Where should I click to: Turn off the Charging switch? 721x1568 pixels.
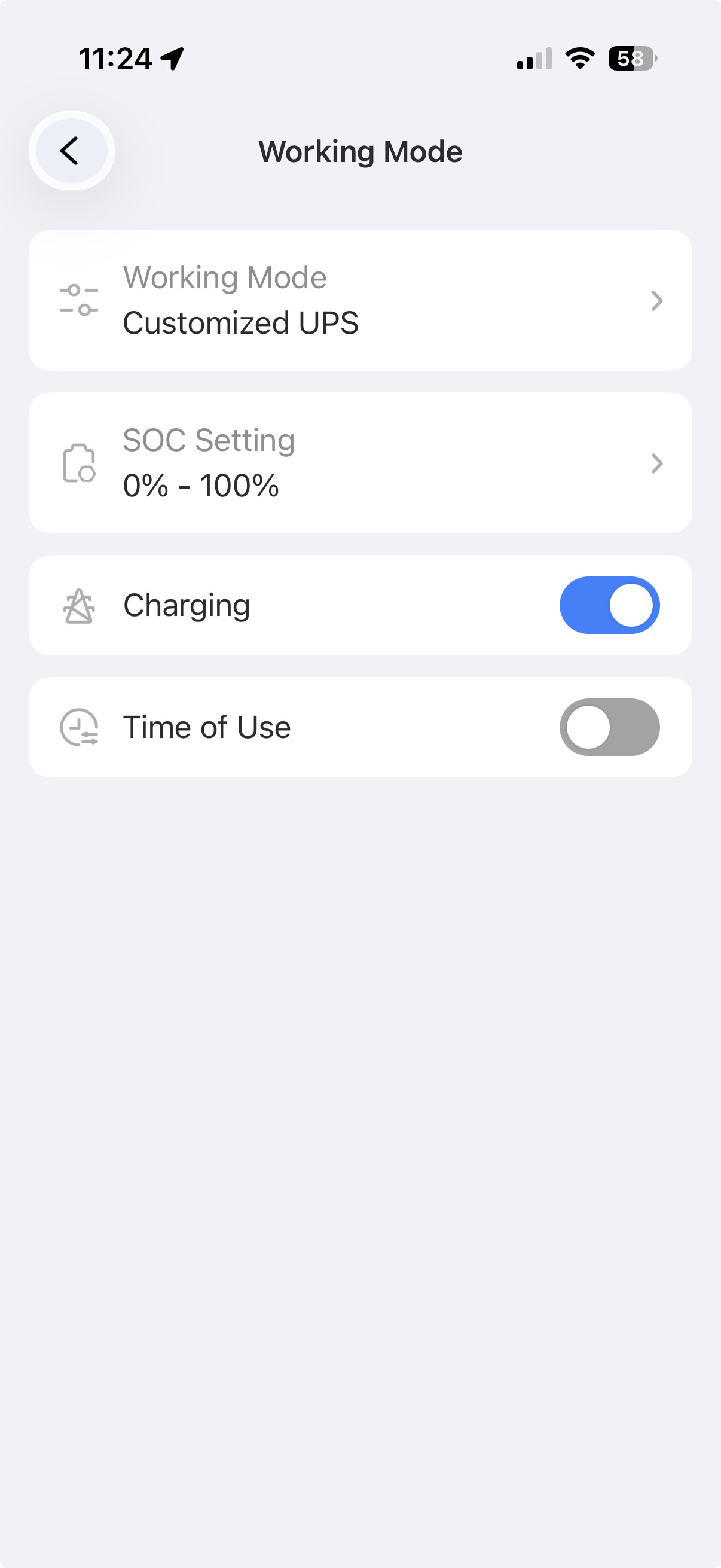coord(609,605)
